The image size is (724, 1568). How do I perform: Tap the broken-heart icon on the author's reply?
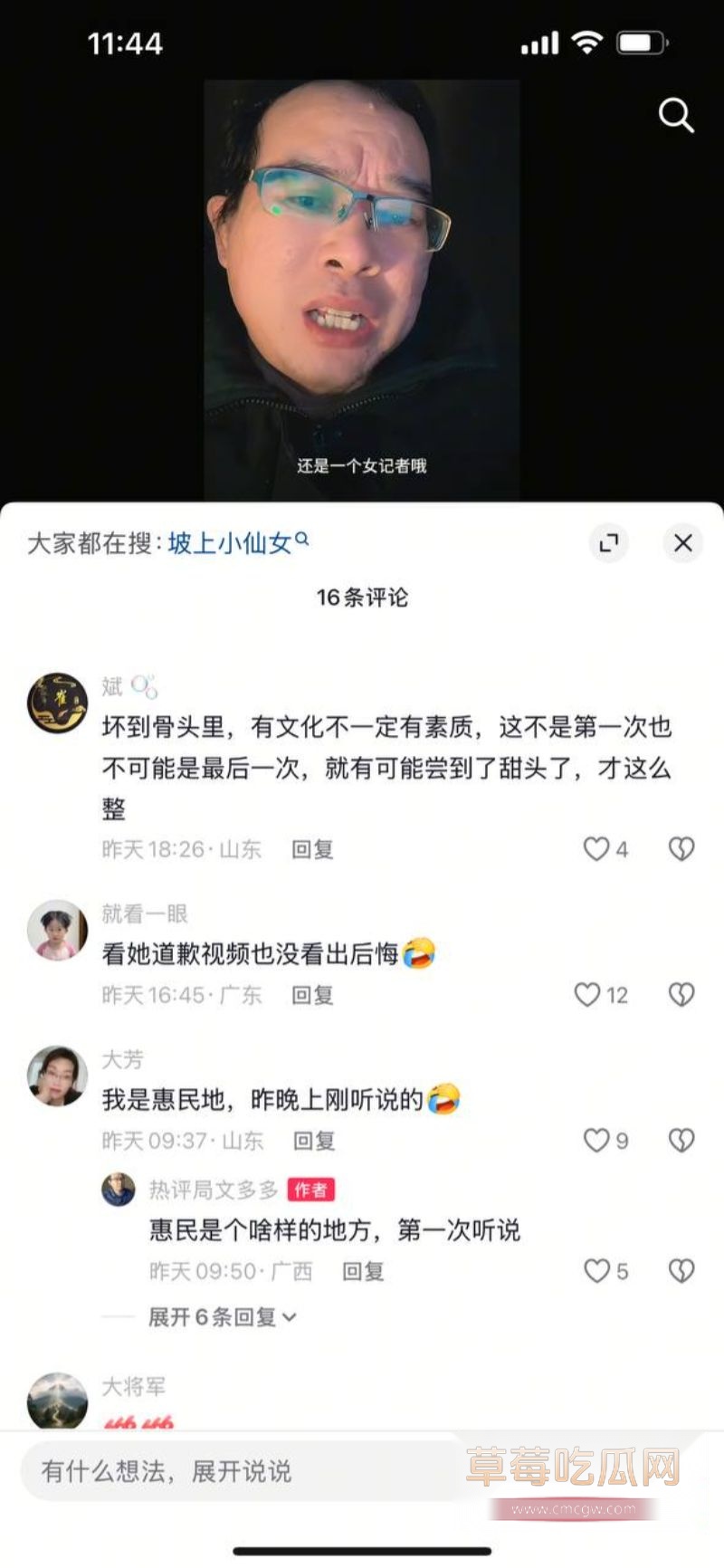point(679,1271)
